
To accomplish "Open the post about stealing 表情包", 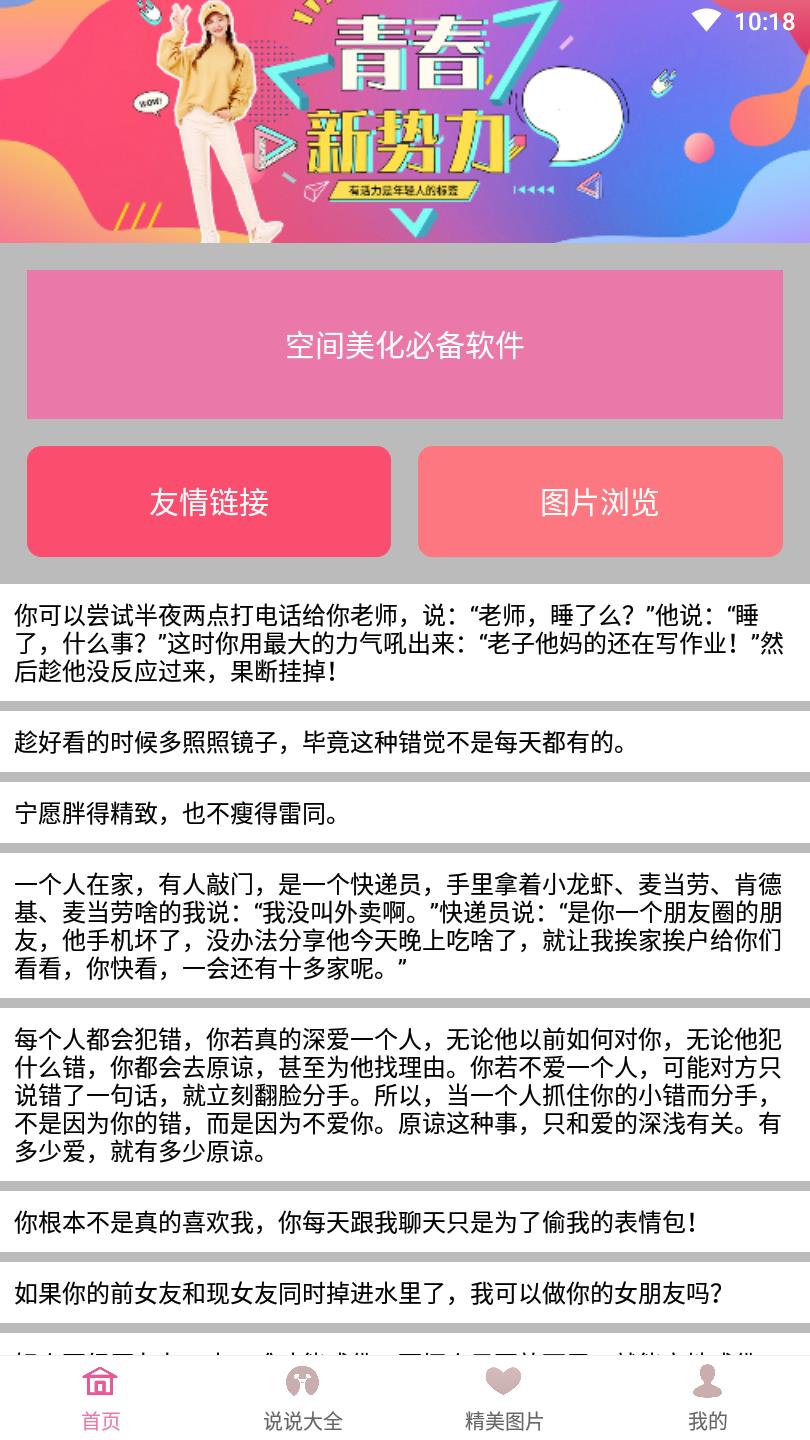I will point(404,1221).
